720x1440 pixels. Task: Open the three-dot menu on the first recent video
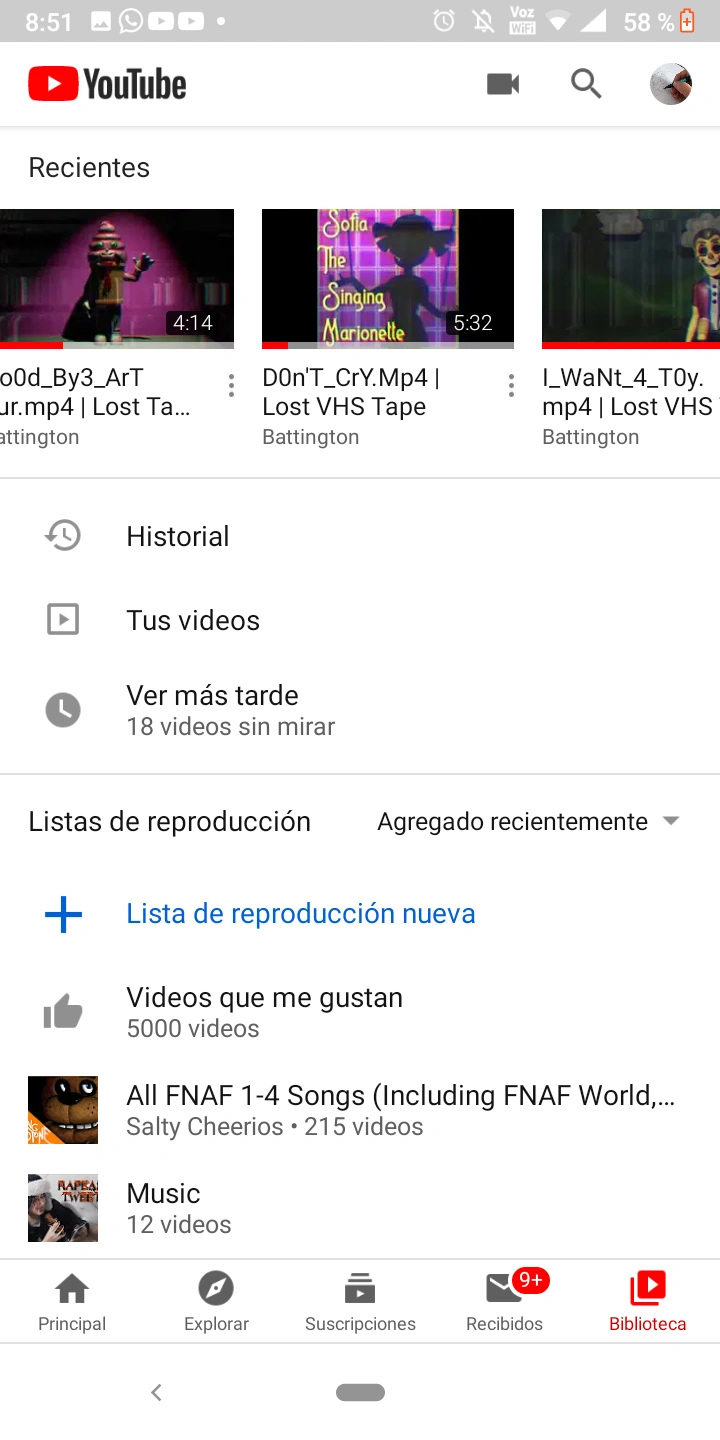[231, 384]
